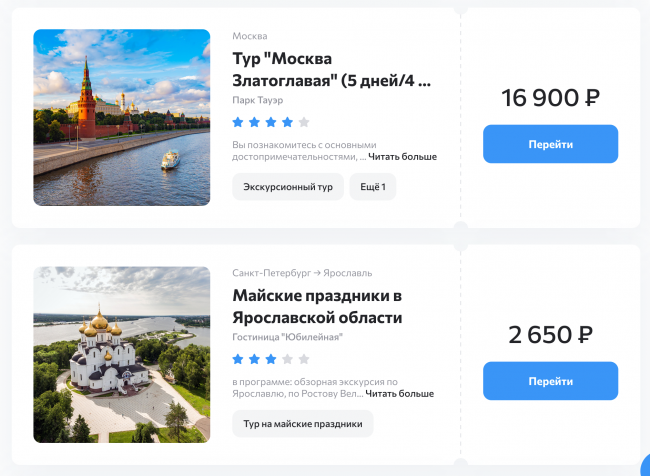Image resolution: width=650 pixels, height=476 pixels.
Task: Select the Экскурсионный тур chip
Action: click(288, 187)
